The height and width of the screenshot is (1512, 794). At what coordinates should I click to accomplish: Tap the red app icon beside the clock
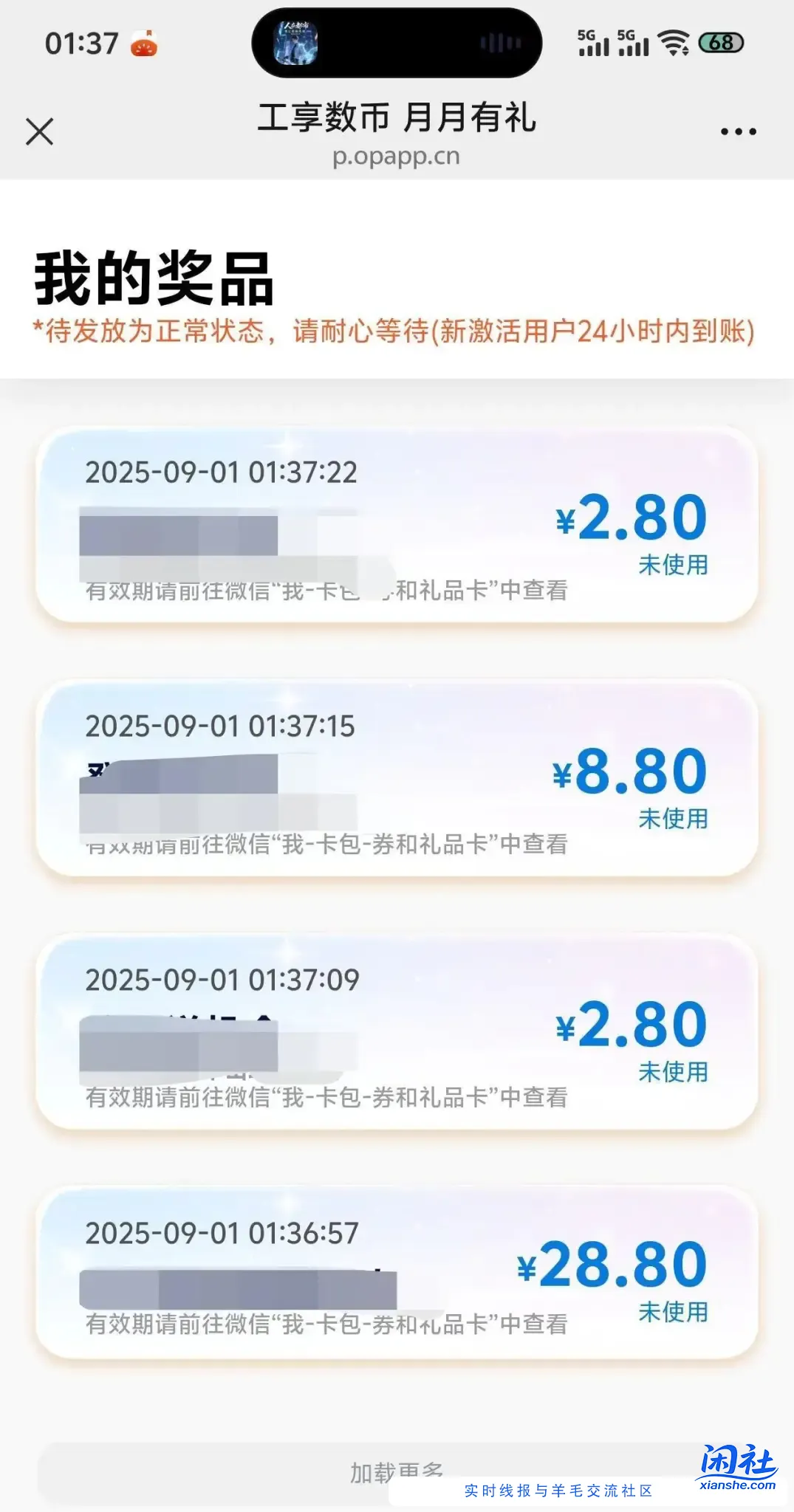pyautogui.click(x=146, y=44)
